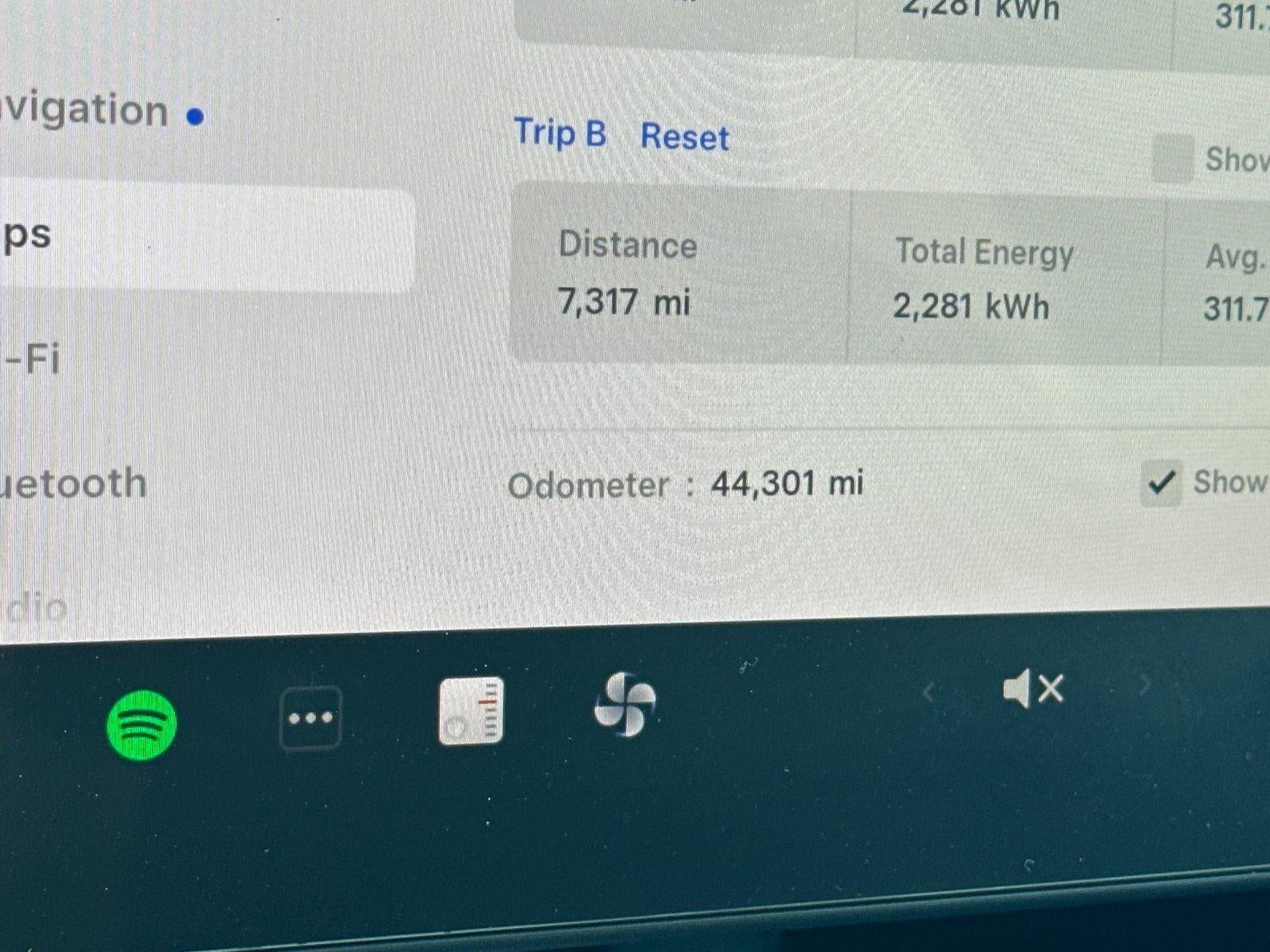Viewport: 1270px width, 952px height.
Task: Open the Spotify app
Action: click(x=142, y=724)
